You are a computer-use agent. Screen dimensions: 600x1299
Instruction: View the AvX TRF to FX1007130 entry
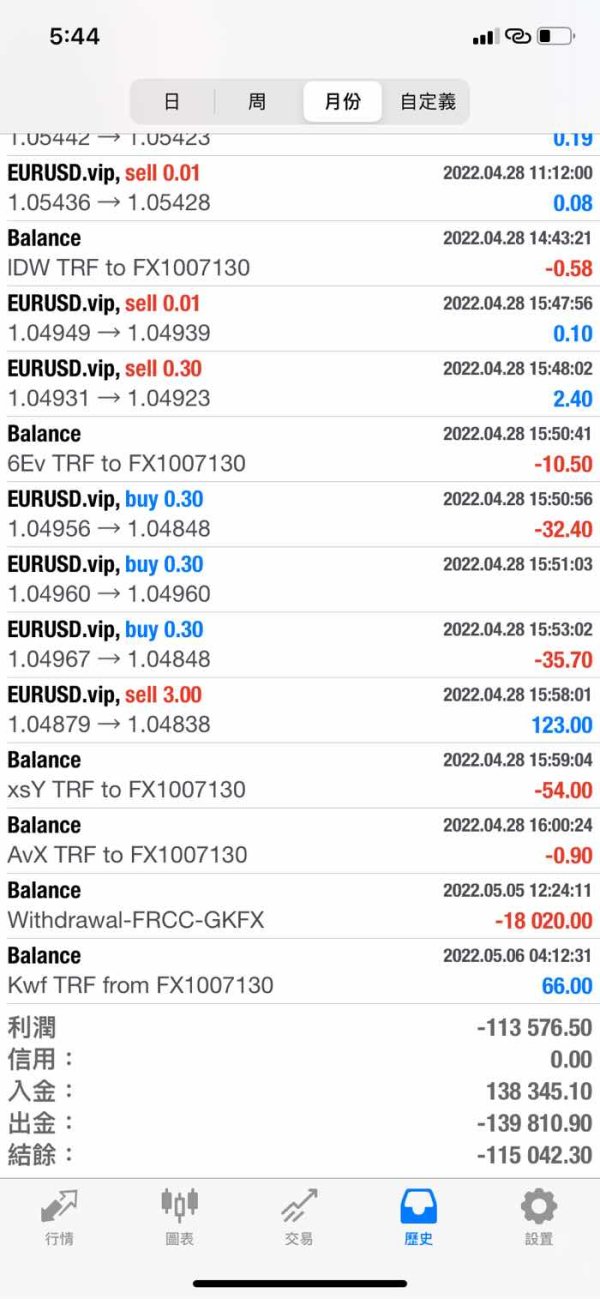300,840
